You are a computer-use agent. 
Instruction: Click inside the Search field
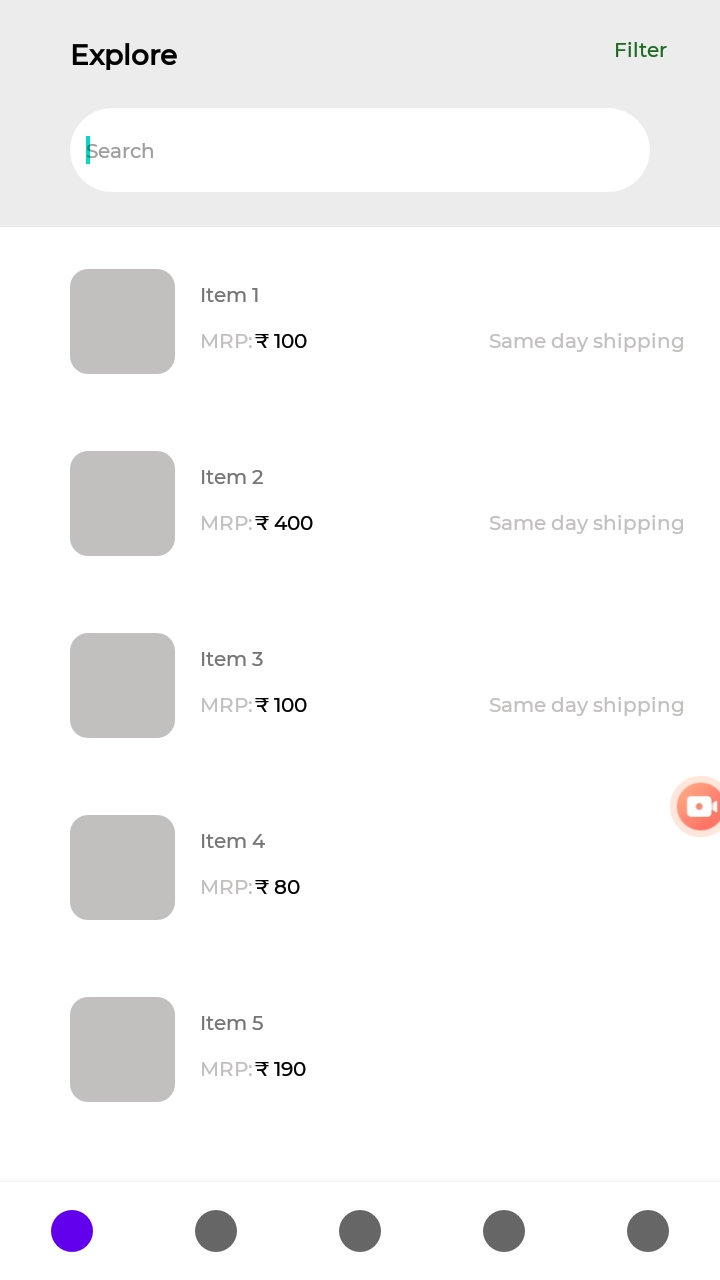360,150
